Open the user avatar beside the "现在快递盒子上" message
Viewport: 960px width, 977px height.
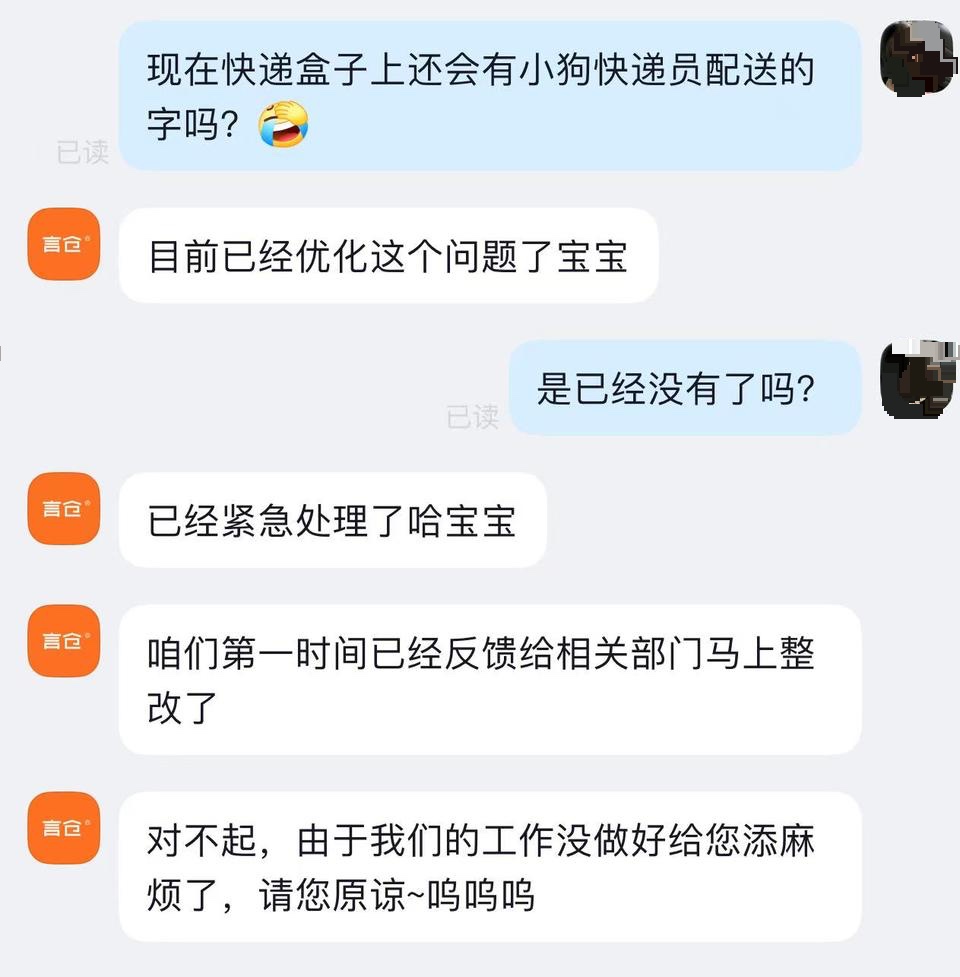[918, 58]
